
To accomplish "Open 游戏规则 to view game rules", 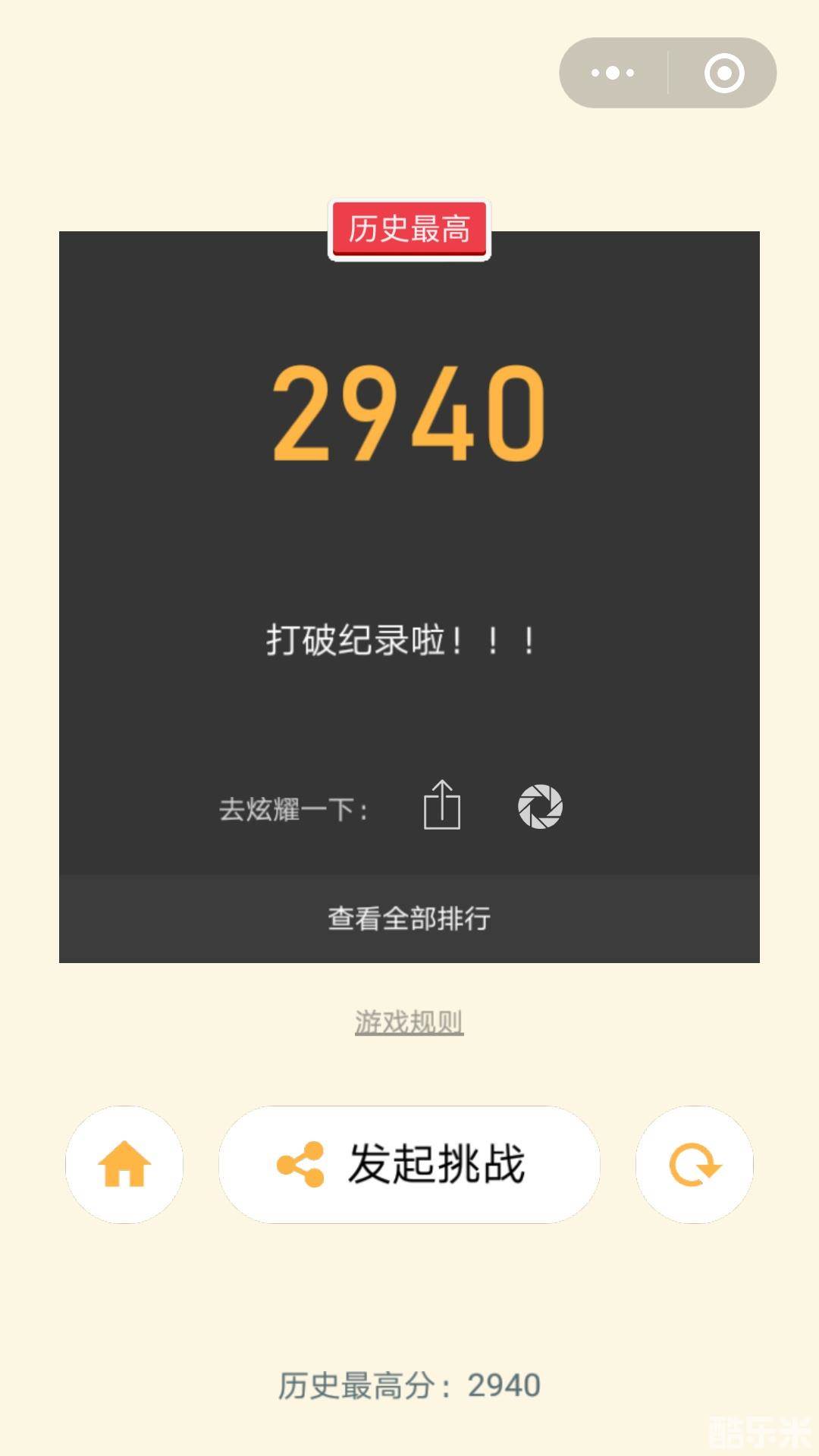I will [409, 1020].
